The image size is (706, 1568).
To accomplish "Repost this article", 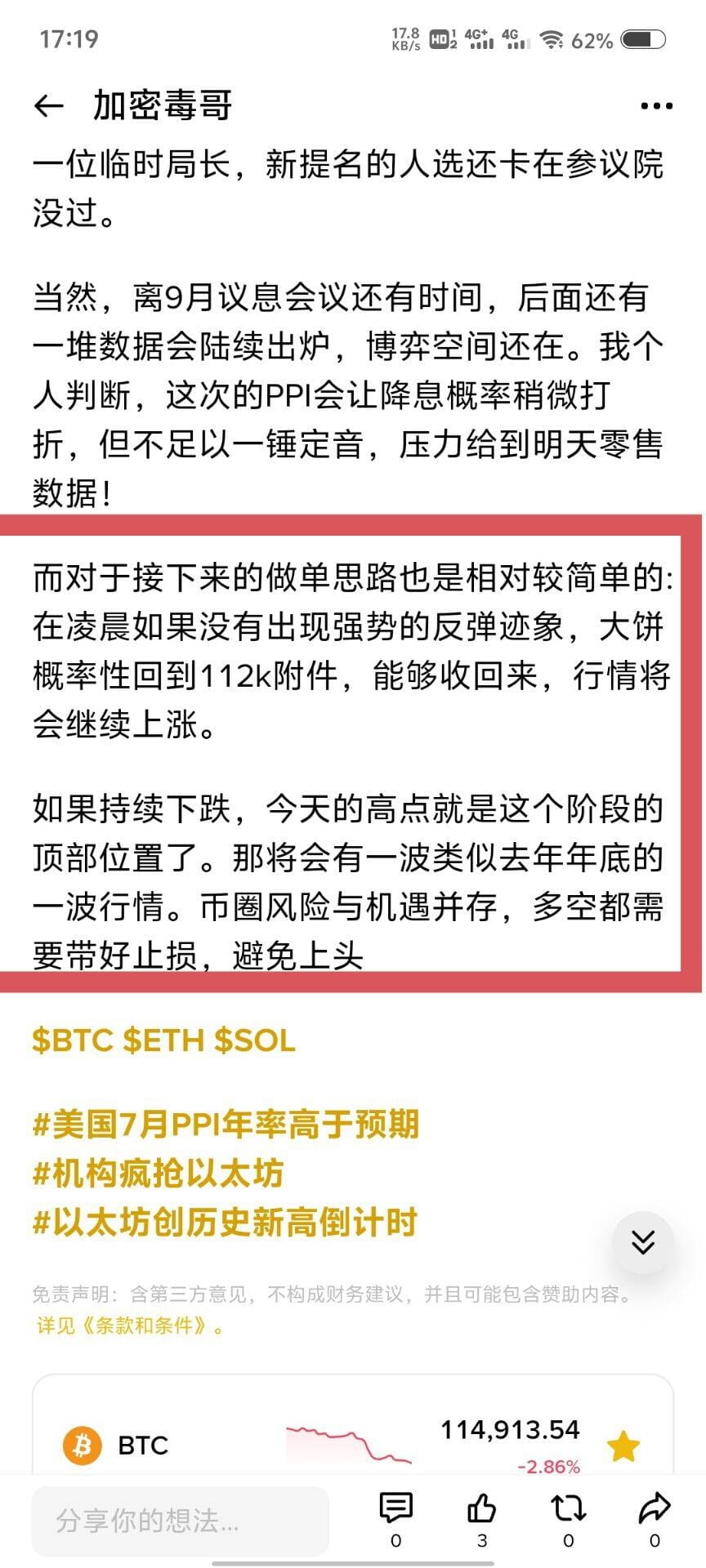I will click(x=568, y=1508).
